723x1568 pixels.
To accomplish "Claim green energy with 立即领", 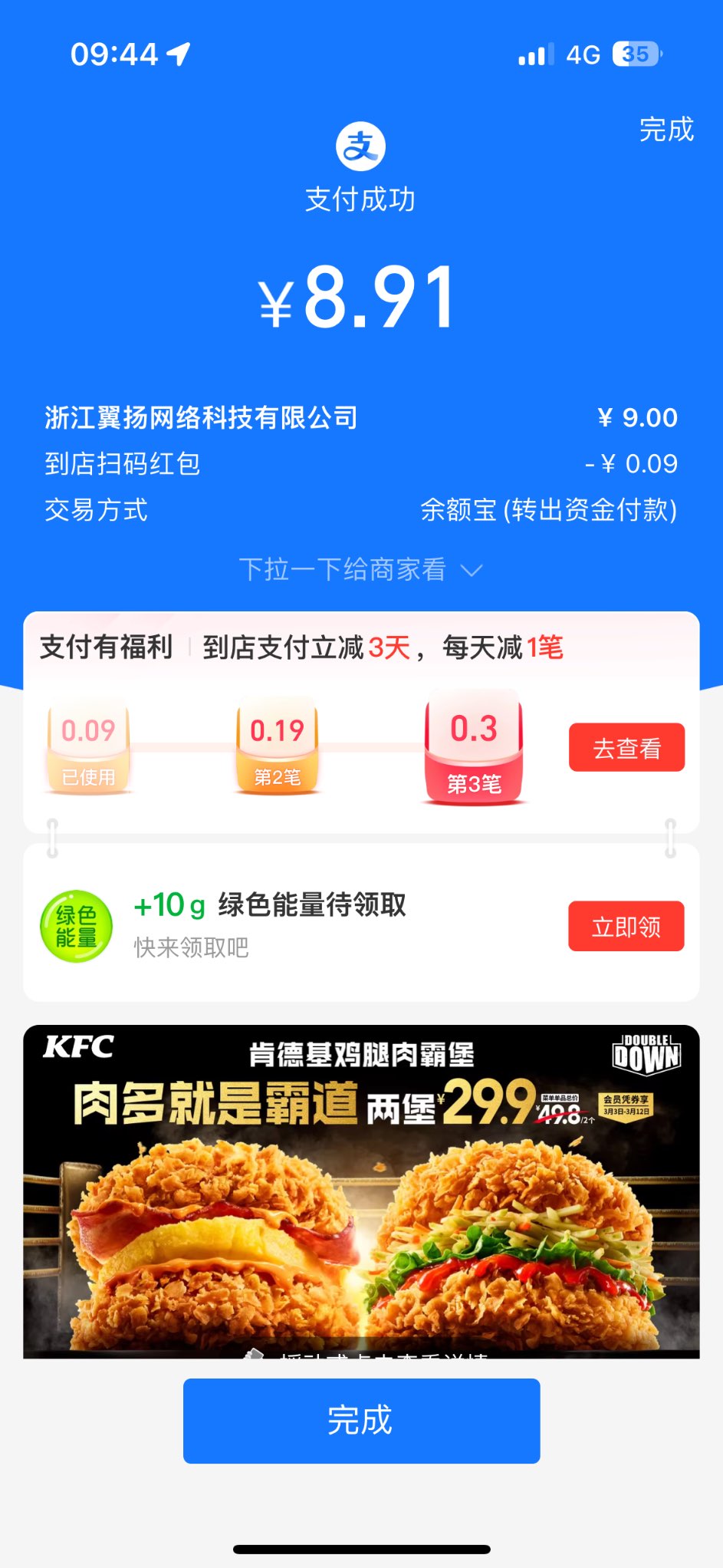I will (x=626, y=927).
